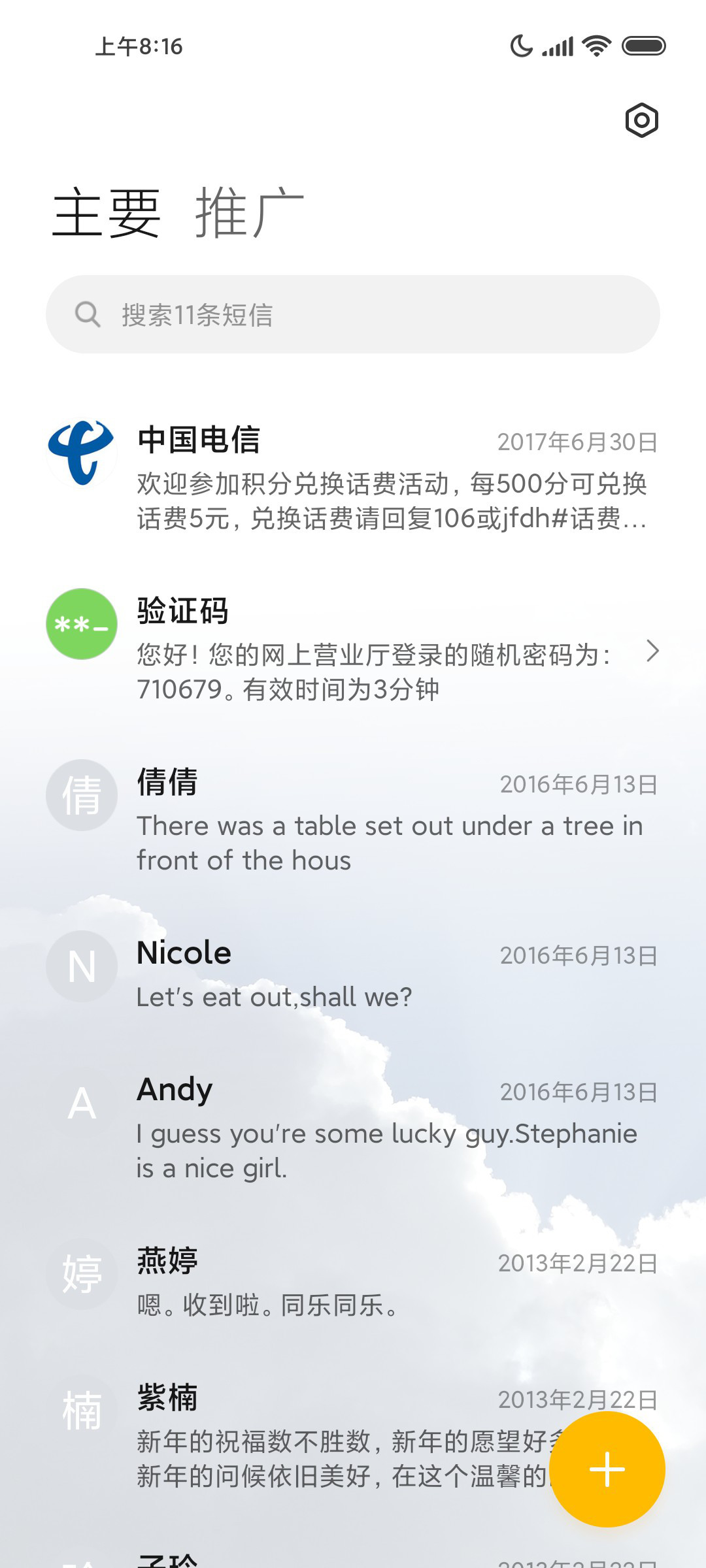Switch to the 推广 tab
The image size is (706, 1568).
pyautogui.click(x=250, y=212)
